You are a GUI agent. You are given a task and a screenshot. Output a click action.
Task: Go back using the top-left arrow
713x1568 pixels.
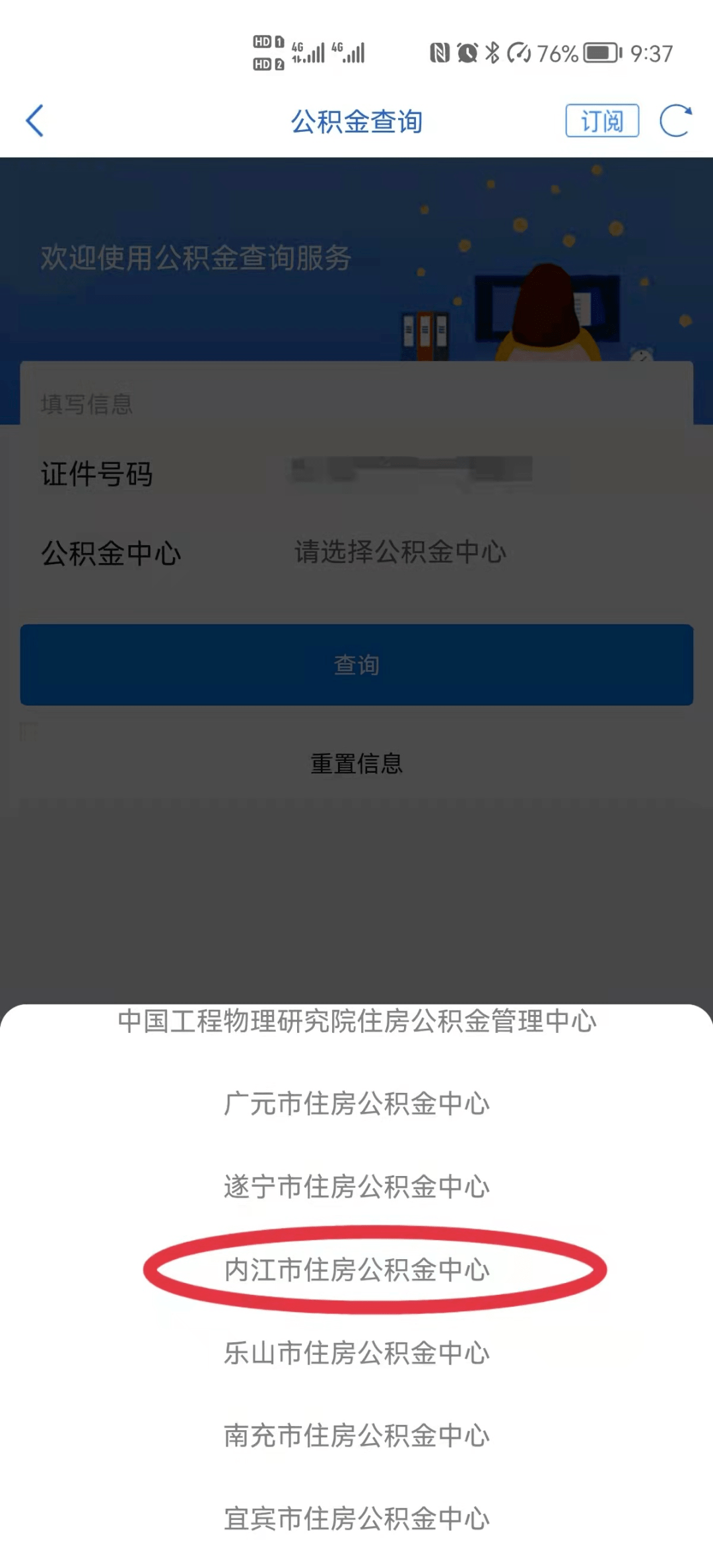coord(35,121)
